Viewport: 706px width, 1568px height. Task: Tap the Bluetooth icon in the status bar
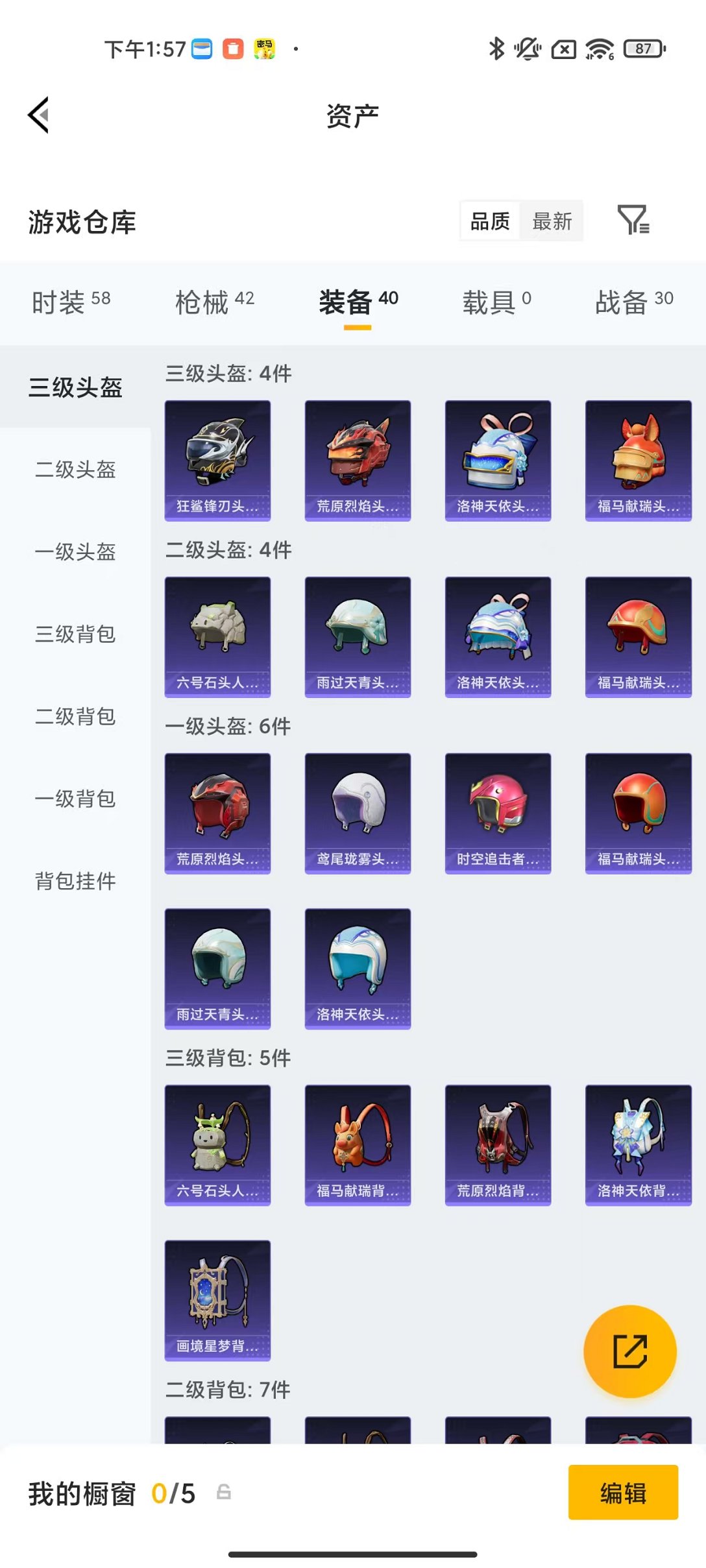coord(496,48)
